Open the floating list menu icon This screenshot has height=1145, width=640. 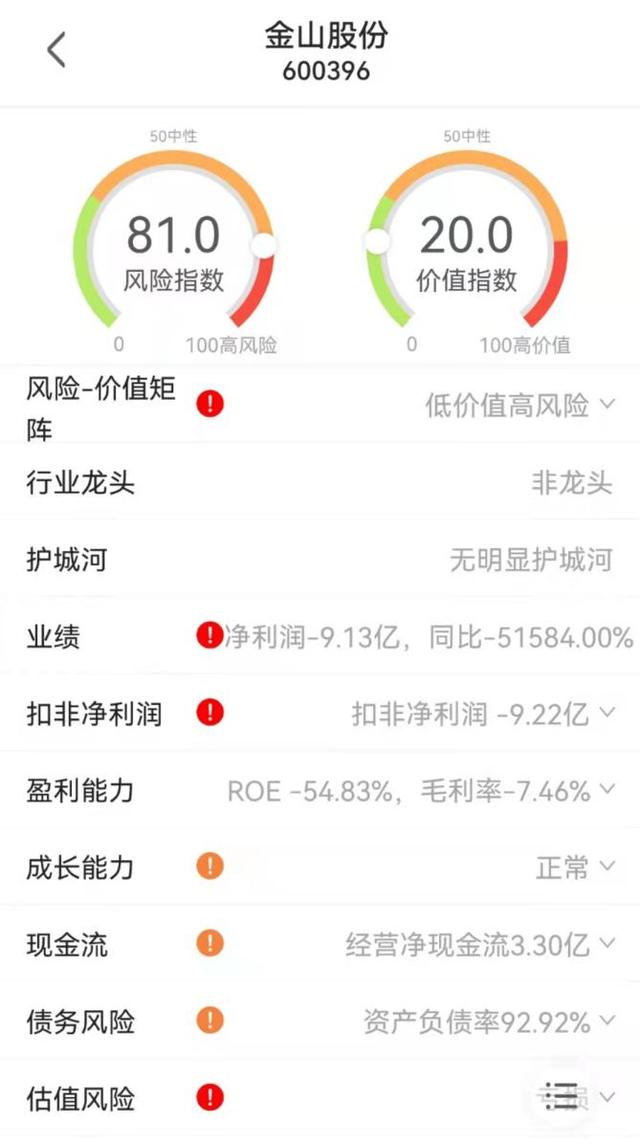tap(562, 1097)
